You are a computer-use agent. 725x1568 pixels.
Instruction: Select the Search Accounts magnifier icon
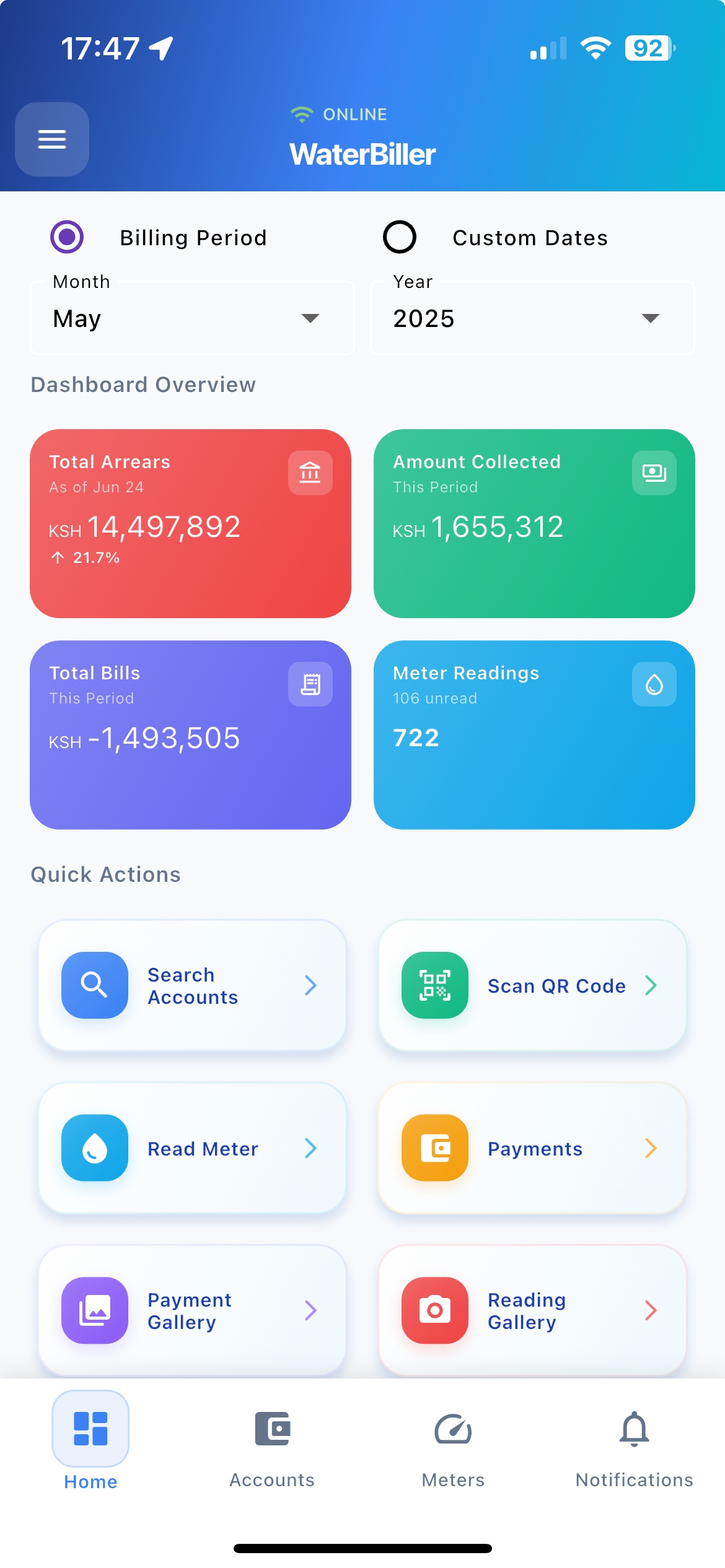click(94, 985)
